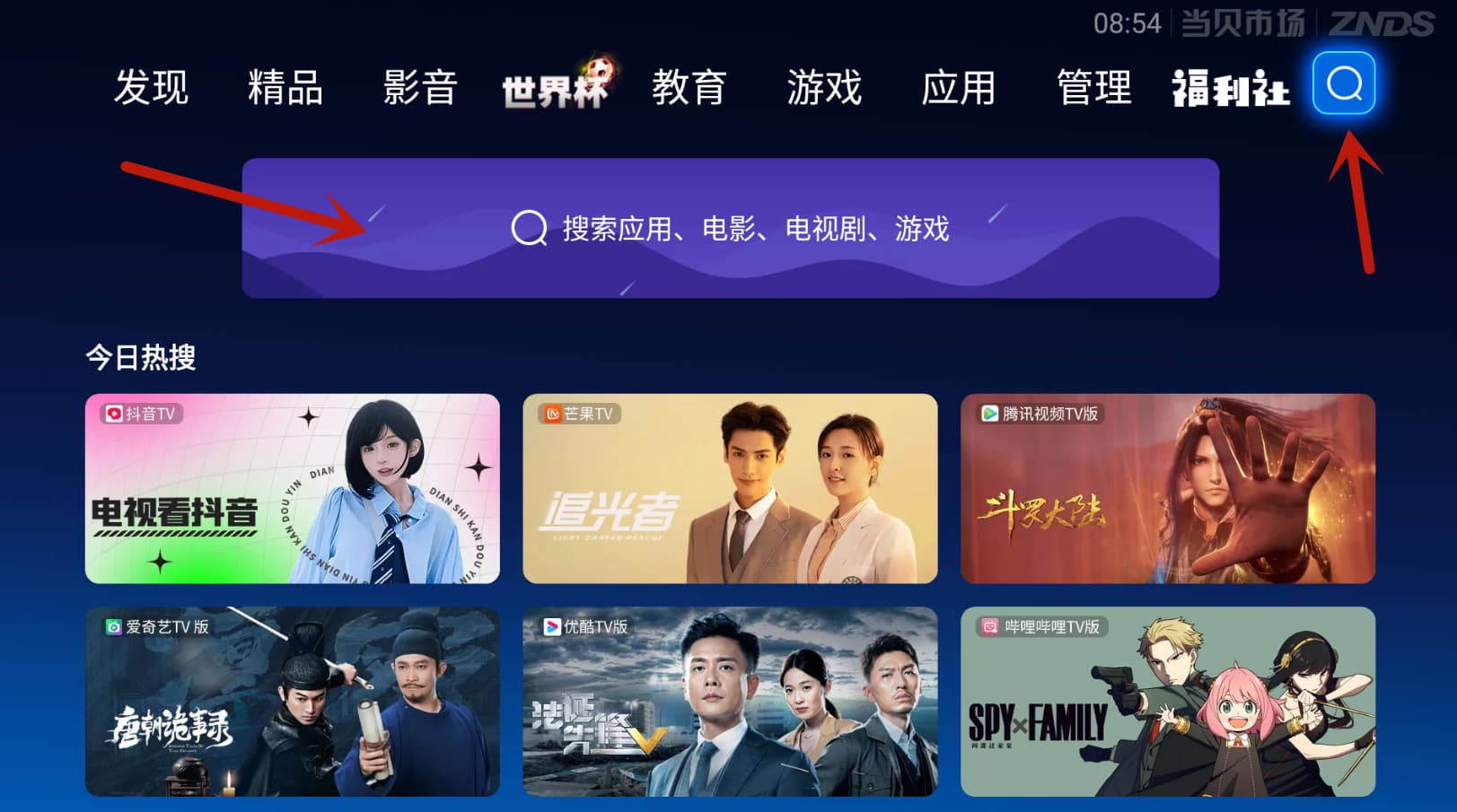Select the 教育 tab

689,88
